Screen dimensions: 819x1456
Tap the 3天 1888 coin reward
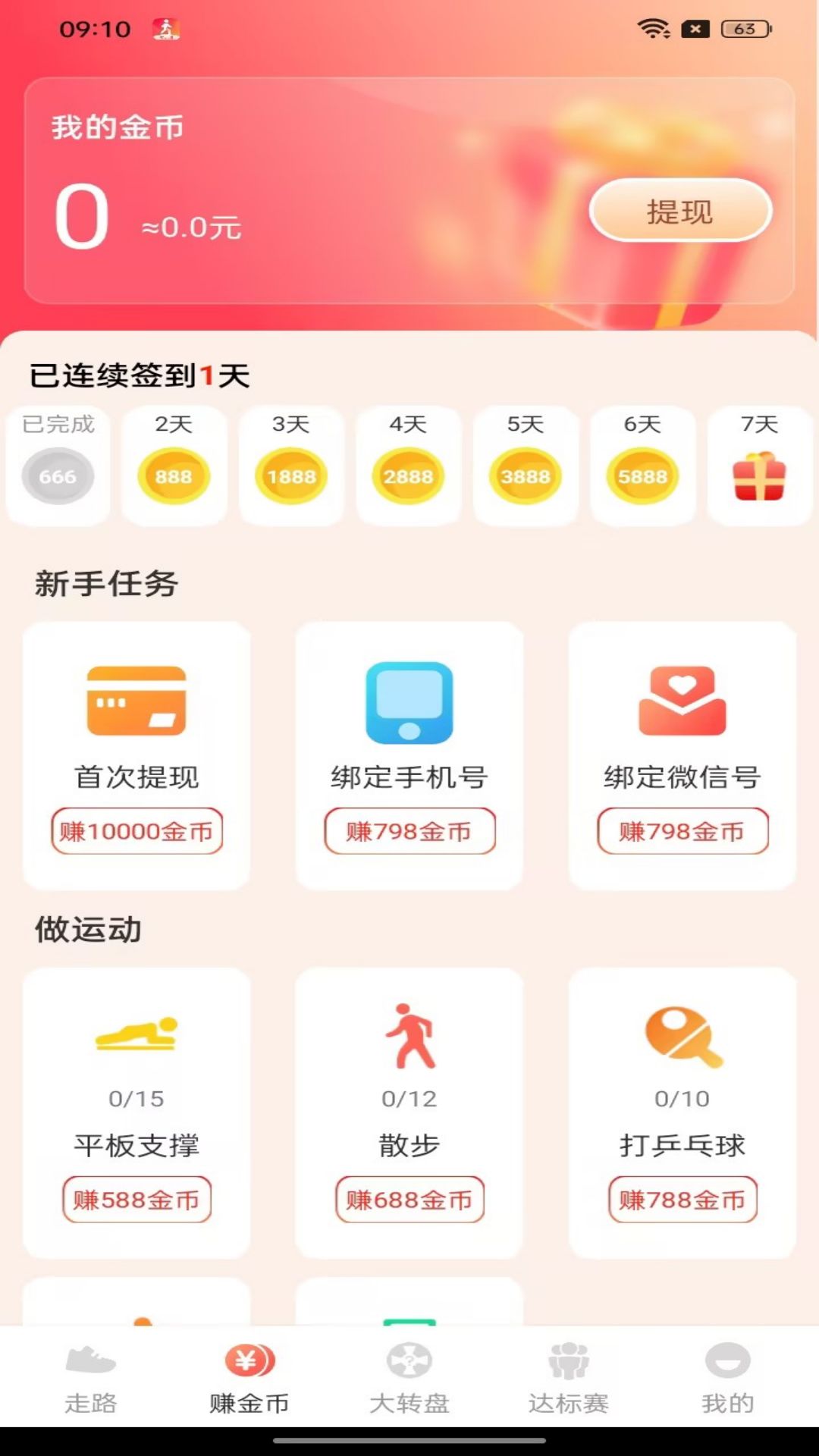[x=291, y=466]
